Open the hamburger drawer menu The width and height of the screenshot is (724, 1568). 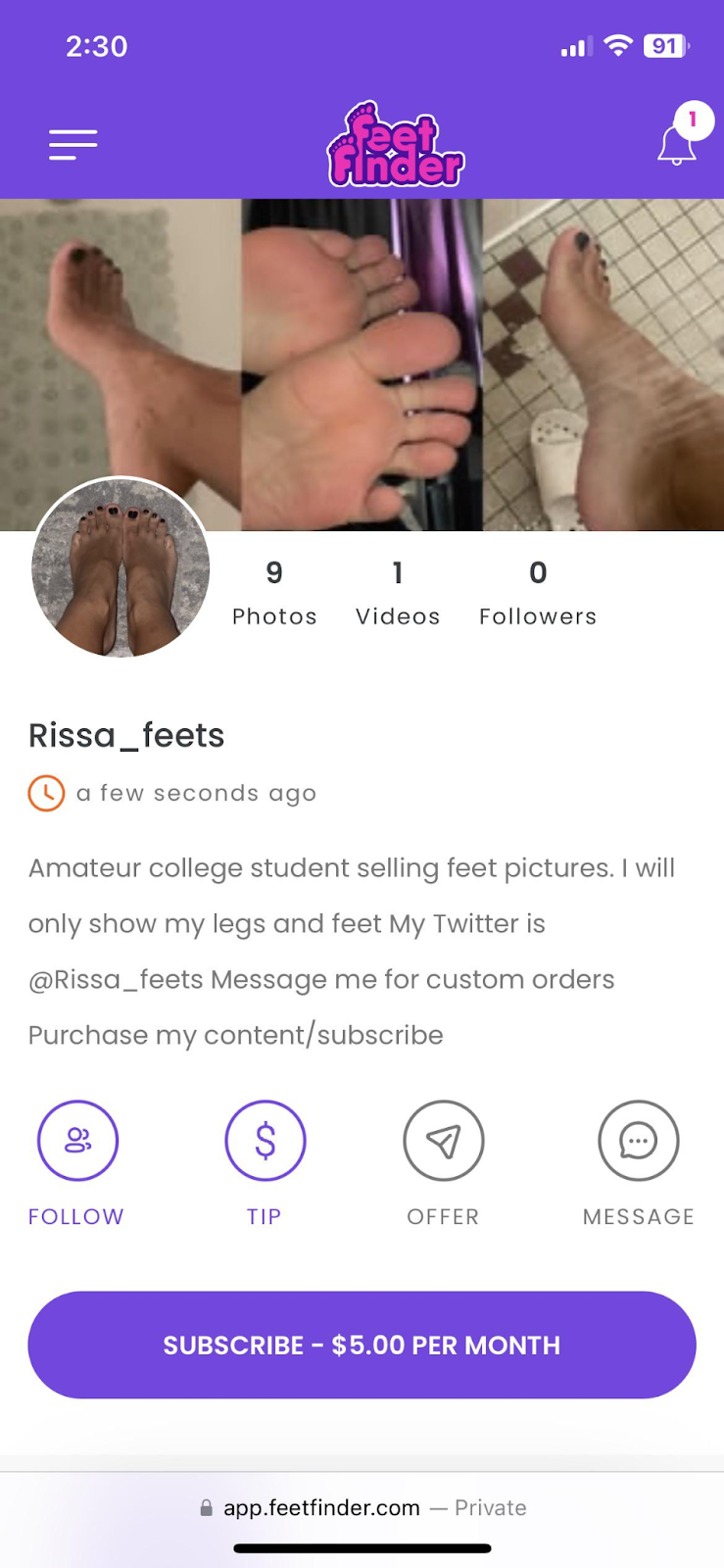coord(73,145)
